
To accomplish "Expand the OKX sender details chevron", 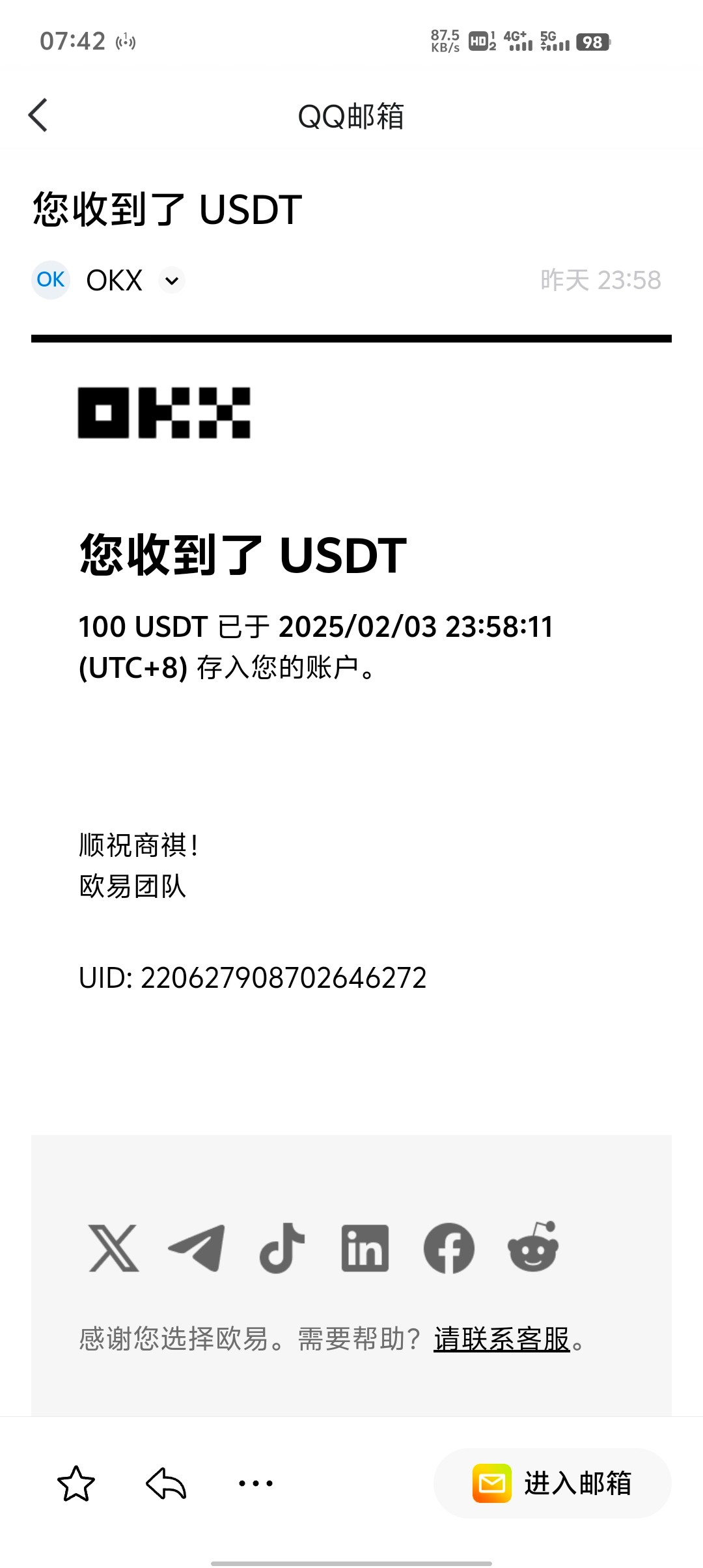I will tap(172, 281).
